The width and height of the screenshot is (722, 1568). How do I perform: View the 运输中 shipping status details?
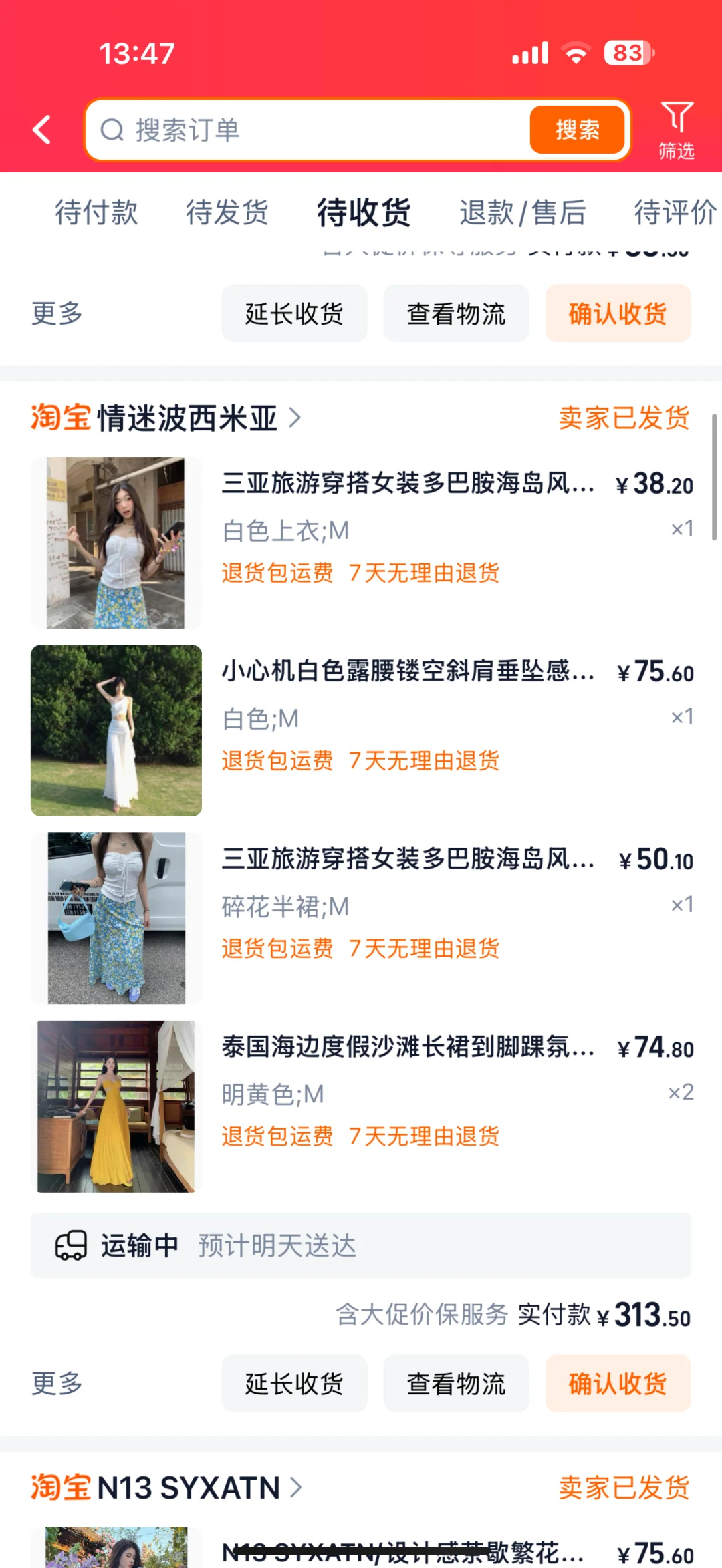361,1246
